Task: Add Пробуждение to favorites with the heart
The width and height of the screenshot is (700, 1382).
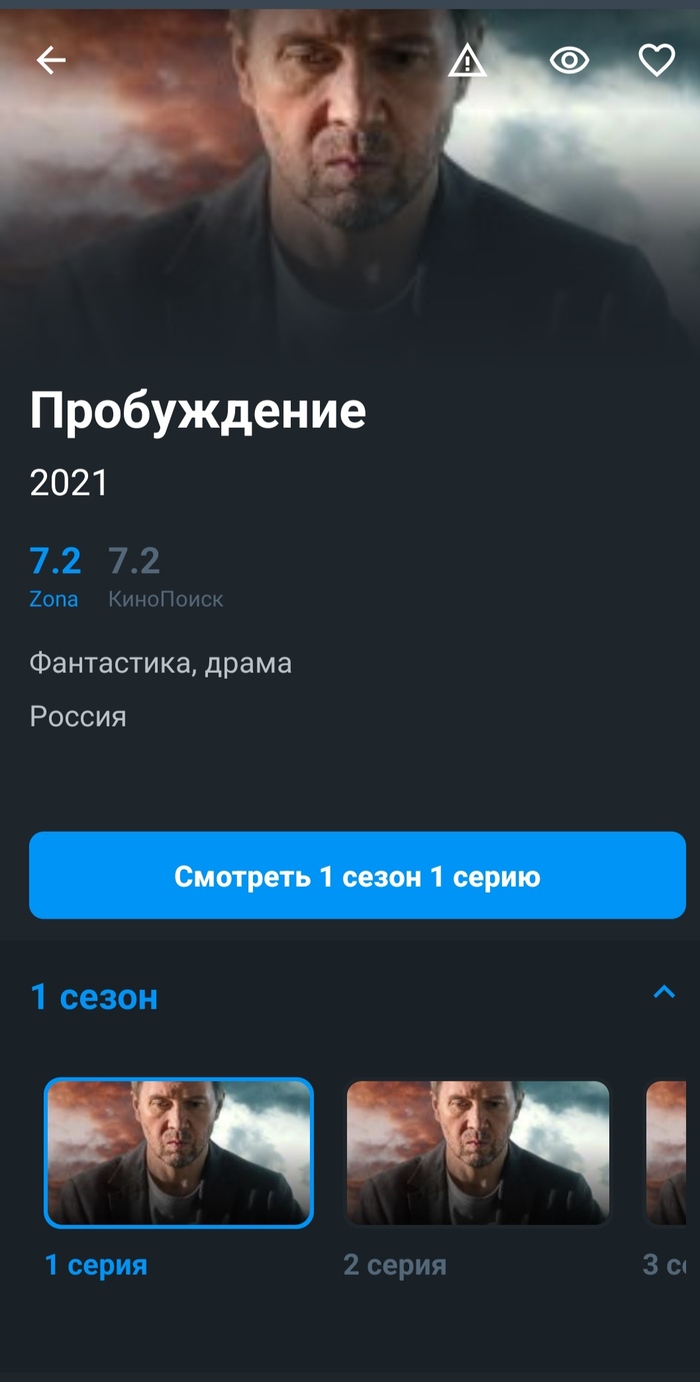Action: tap(657, 61)
